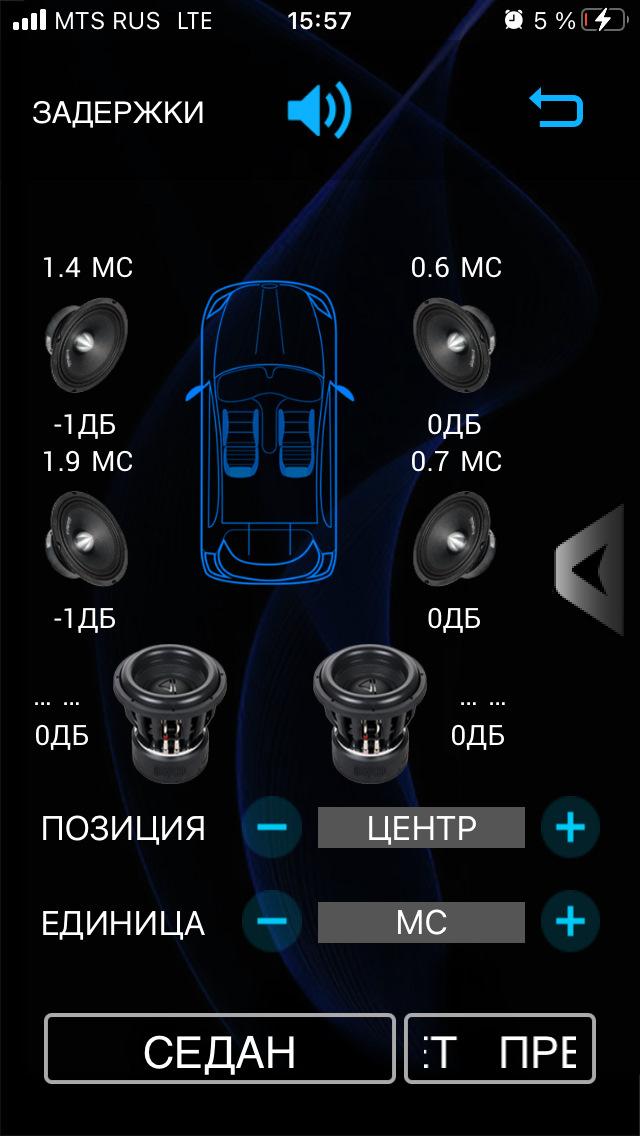Open the side panel gray arrow
Screen dimensions: 640x1136
[x=595, y=568]
